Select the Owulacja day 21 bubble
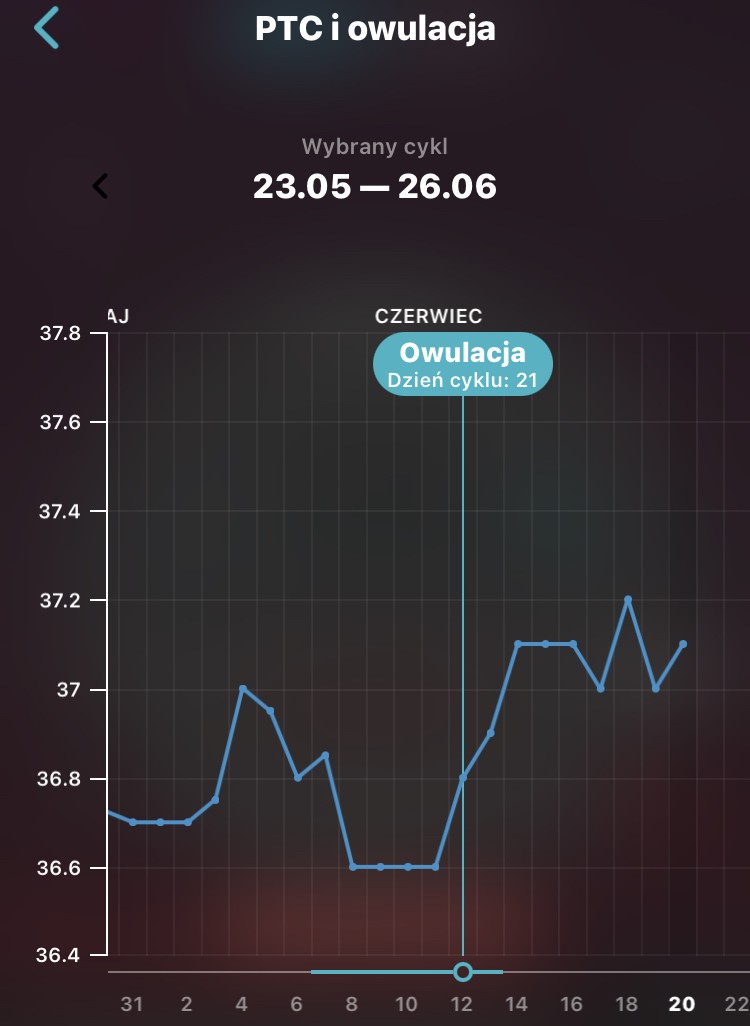The width and height of the screenshot is (750, 1026). point(463,364)
